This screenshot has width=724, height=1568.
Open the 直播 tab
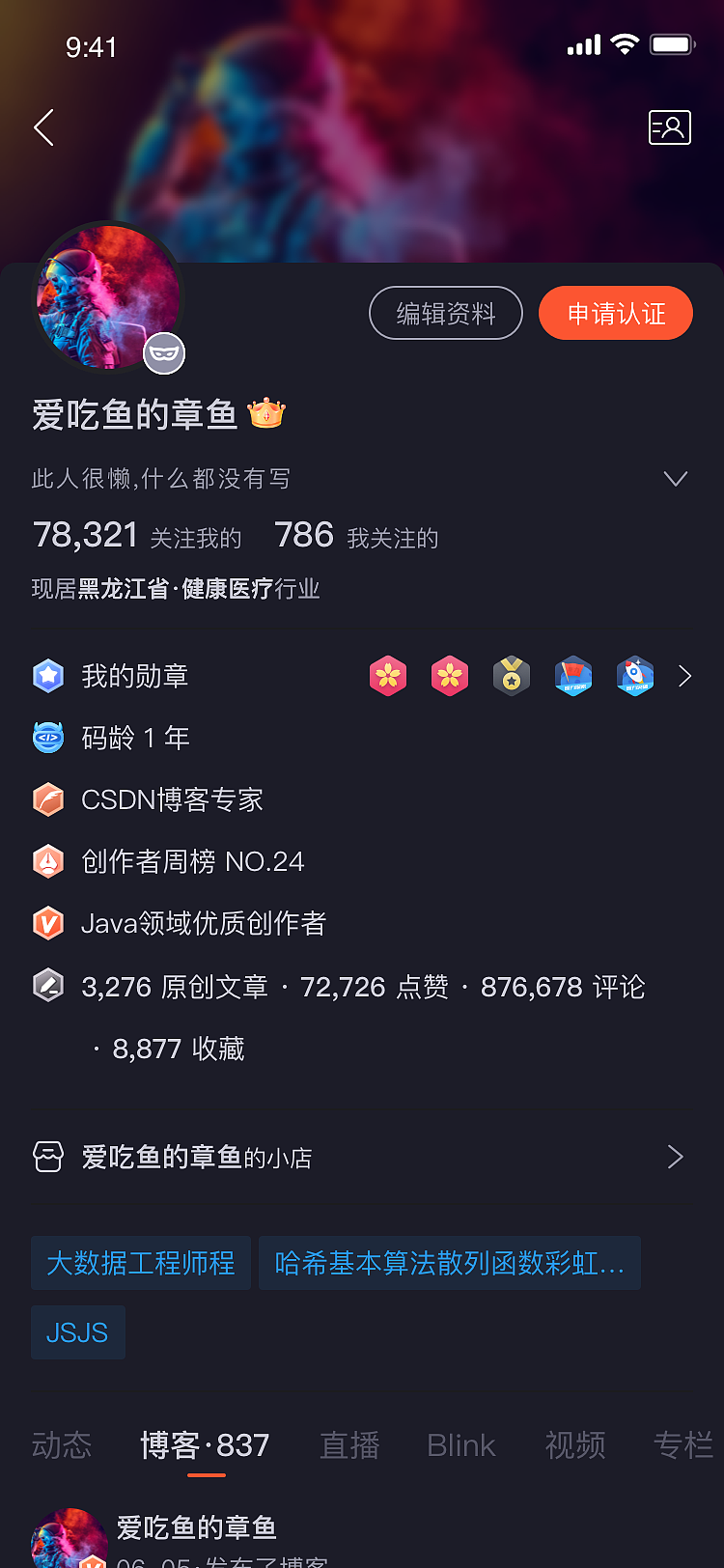point(348,1445)
